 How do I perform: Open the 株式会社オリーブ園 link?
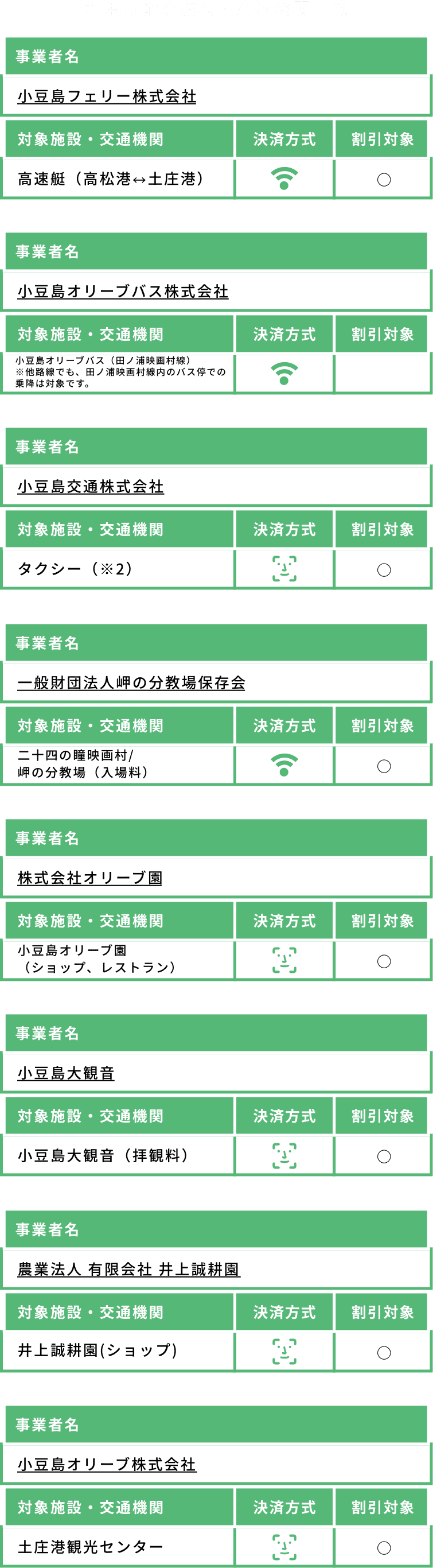click(90, 878)
